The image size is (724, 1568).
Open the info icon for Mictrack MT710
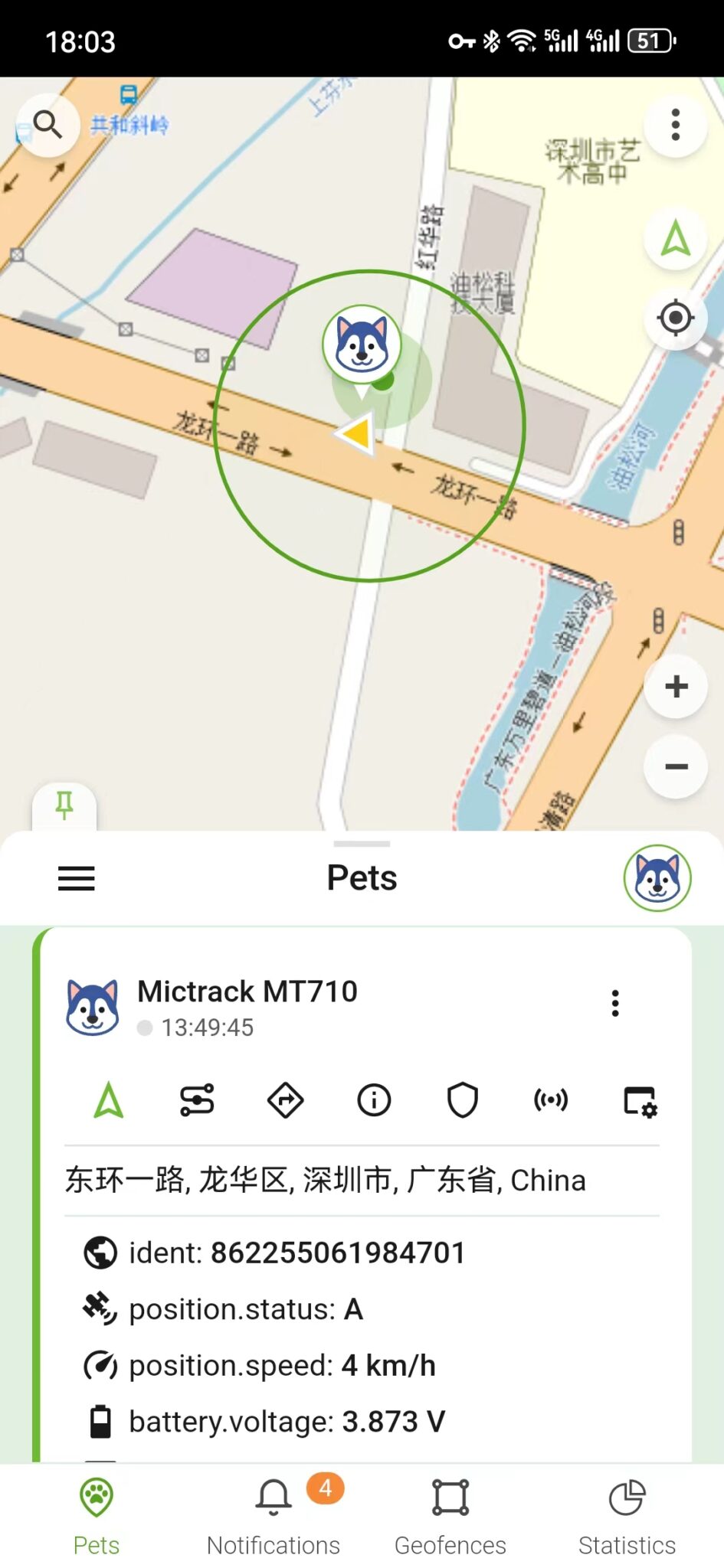[x=373, y=1100]
